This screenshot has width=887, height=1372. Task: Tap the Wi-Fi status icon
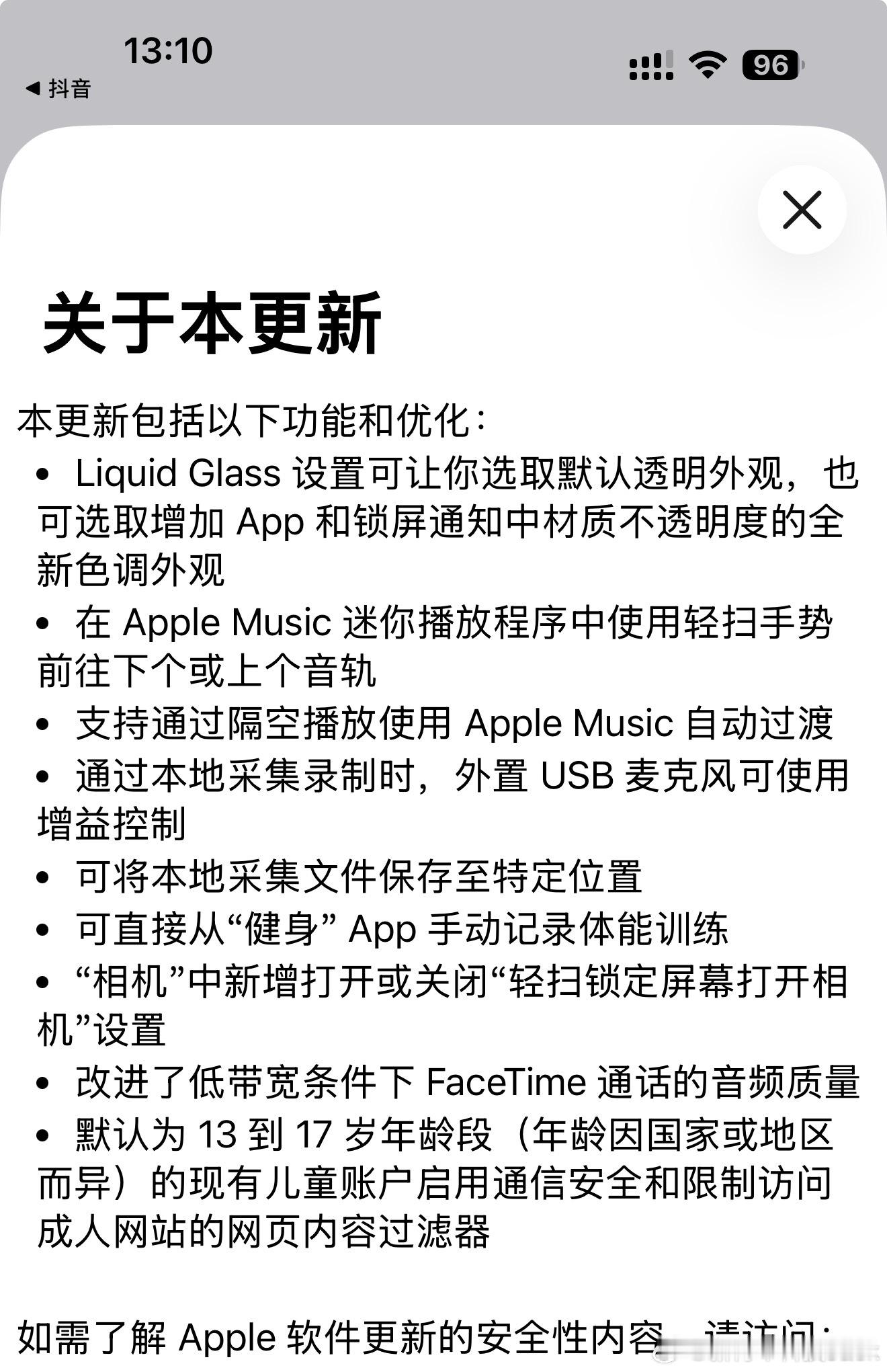tap(706, 61)
